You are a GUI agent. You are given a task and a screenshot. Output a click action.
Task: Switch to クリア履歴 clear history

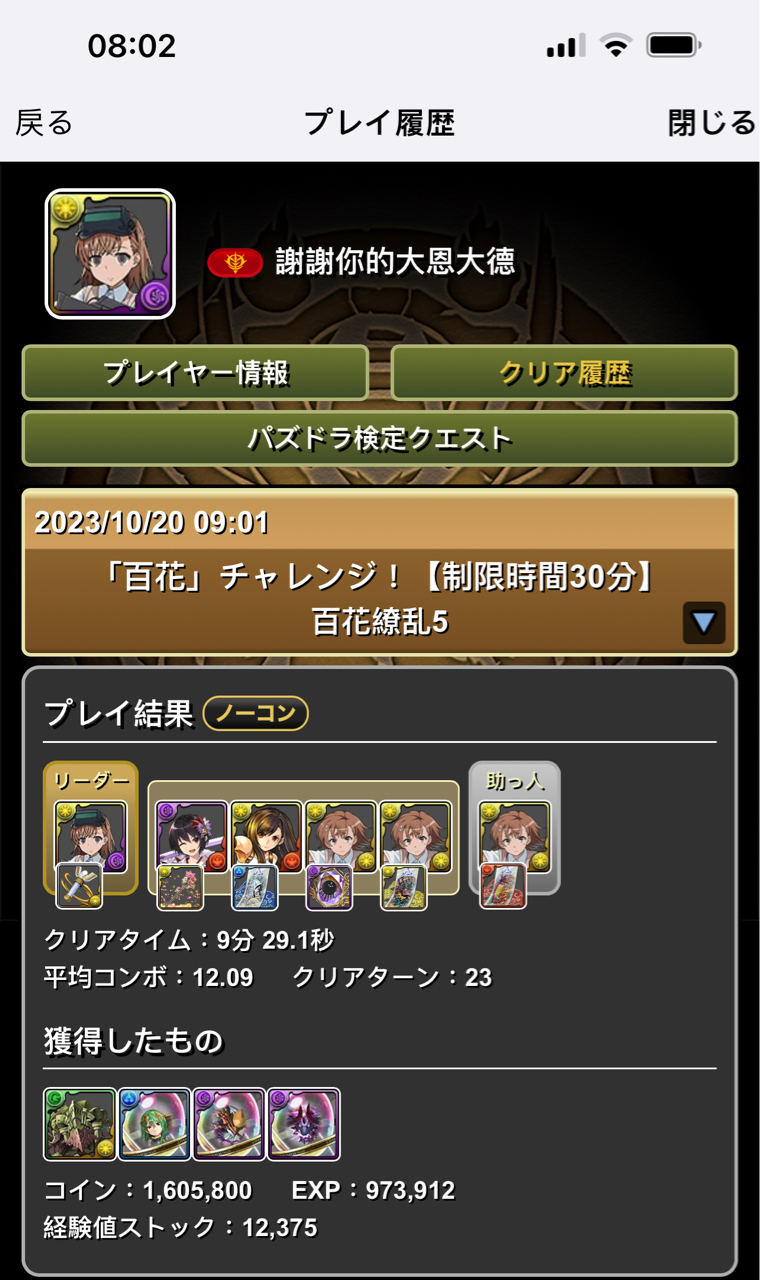point(564,373)
